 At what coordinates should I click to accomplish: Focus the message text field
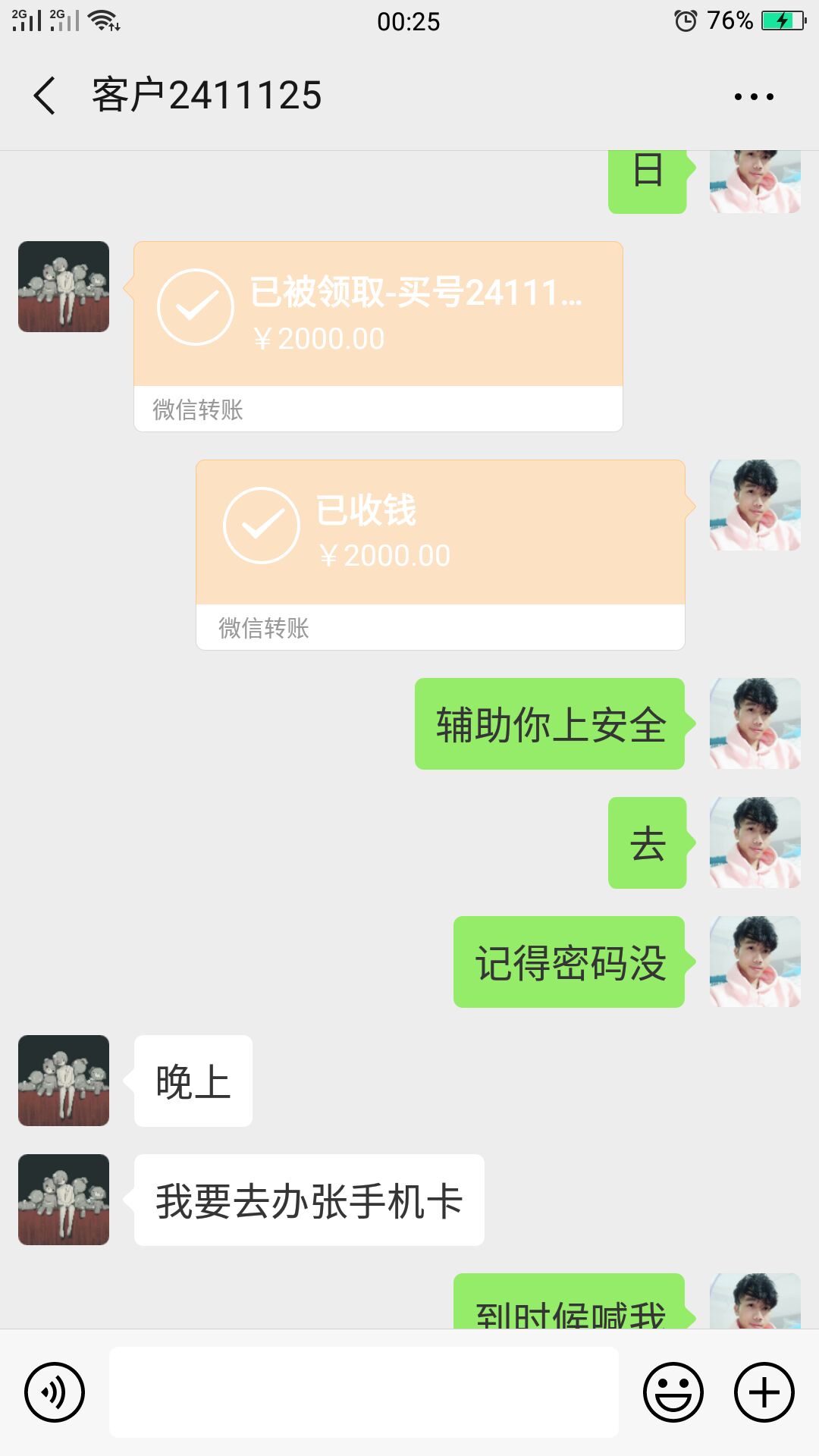coord(364,1392)
